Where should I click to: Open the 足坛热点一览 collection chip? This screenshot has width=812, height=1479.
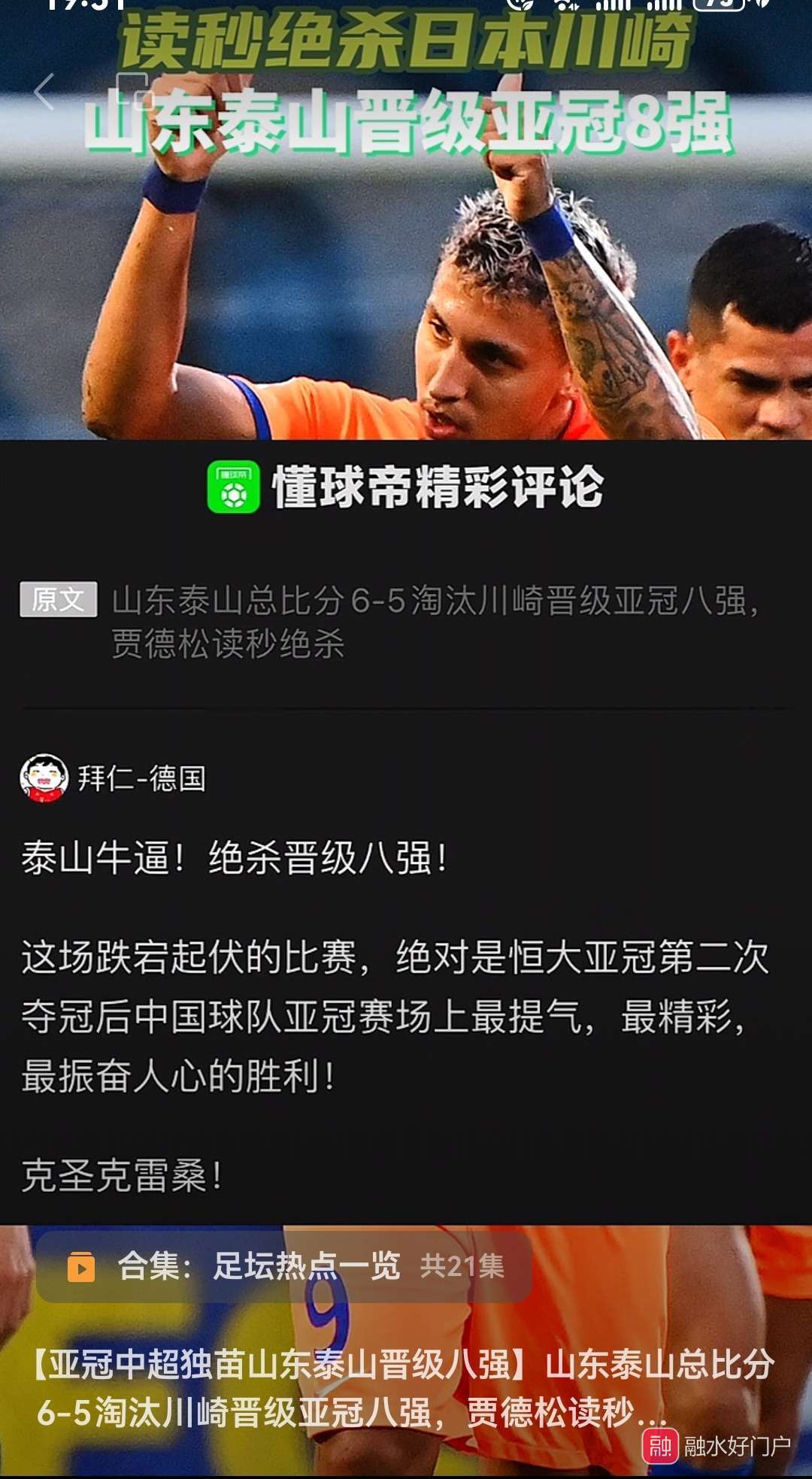click(284, 1267)
